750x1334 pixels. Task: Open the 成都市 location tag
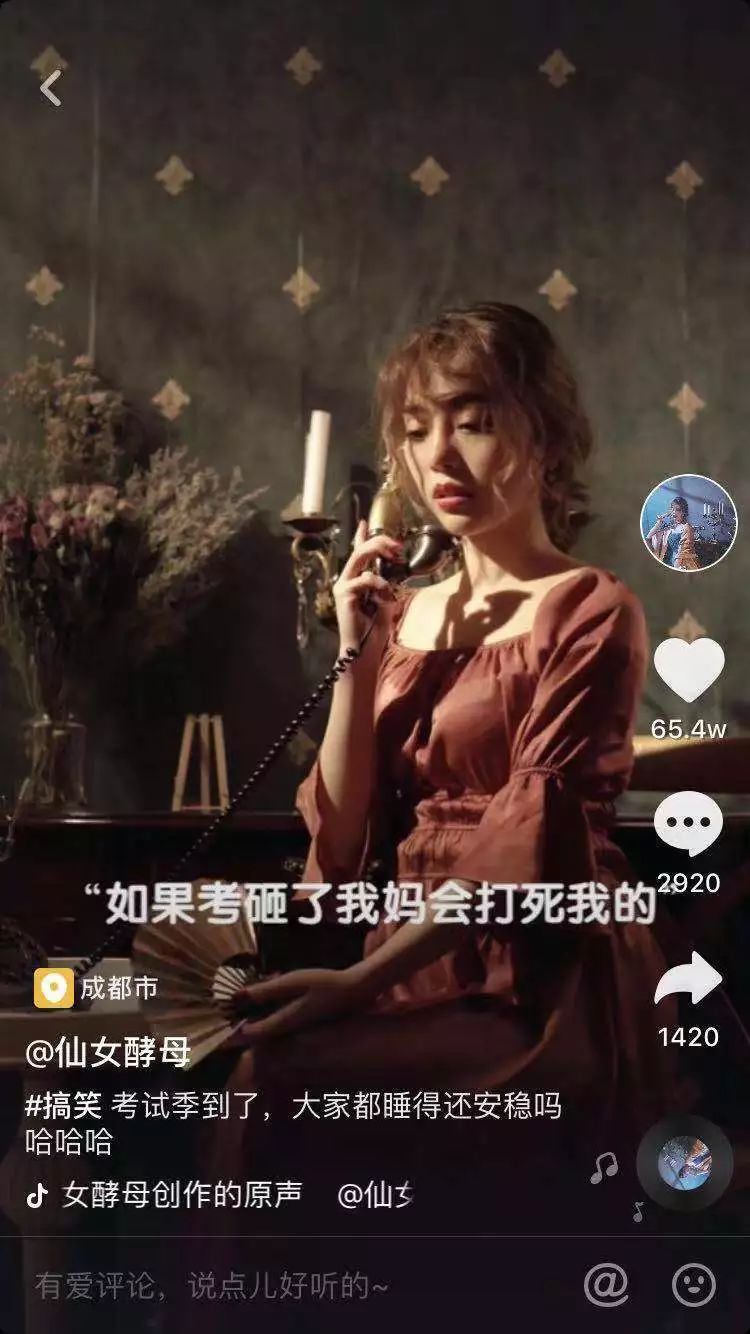pyautogui.click(x=97, y=988)
